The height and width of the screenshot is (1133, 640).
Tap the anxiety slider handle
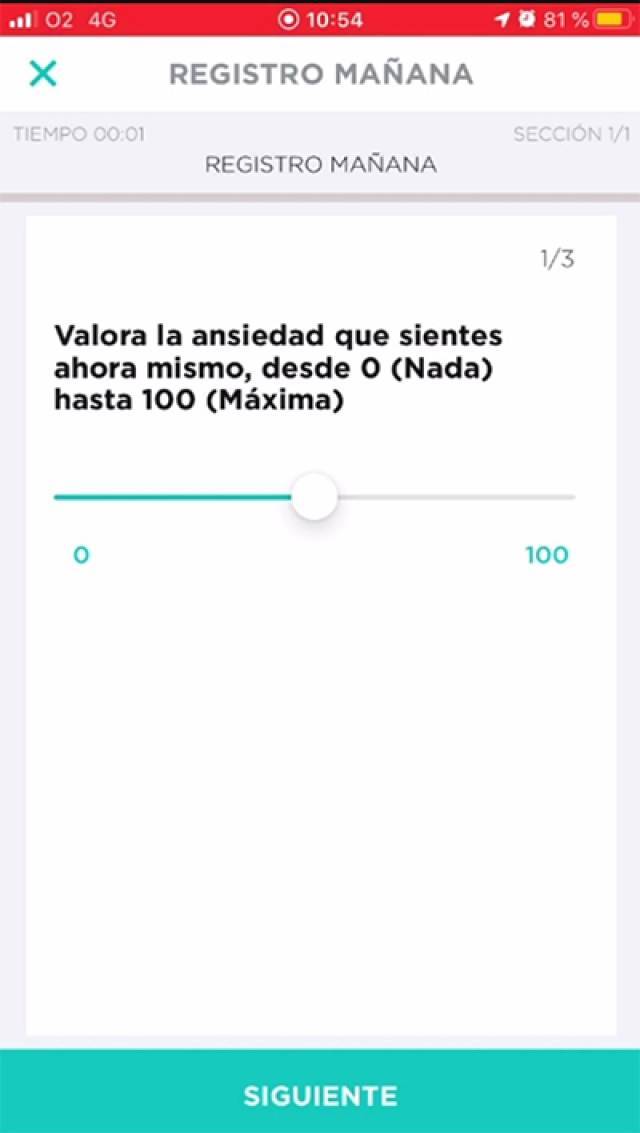click(x=314, y=496)
